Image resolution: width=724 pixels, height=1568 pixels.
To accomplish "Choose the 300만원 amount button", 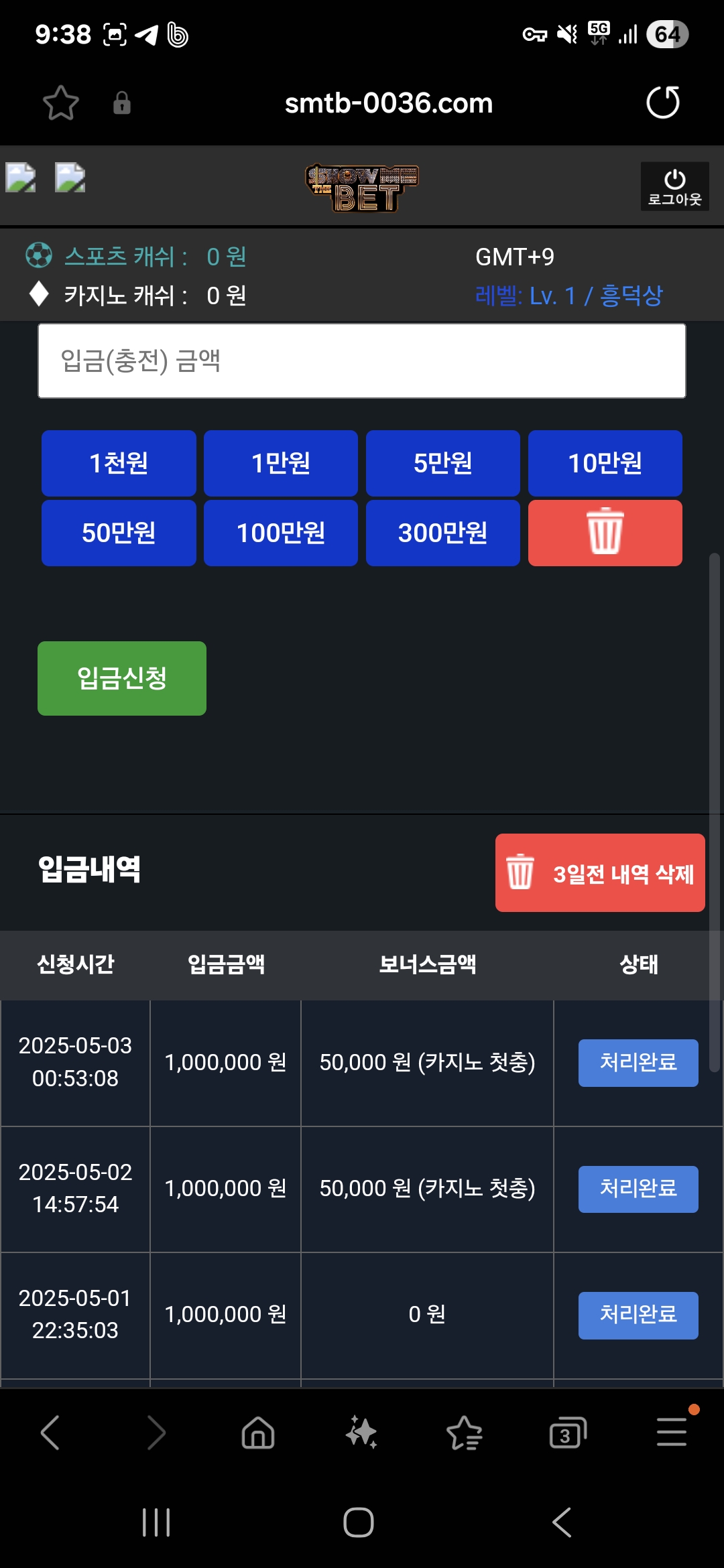I will [x=443, y=533].
